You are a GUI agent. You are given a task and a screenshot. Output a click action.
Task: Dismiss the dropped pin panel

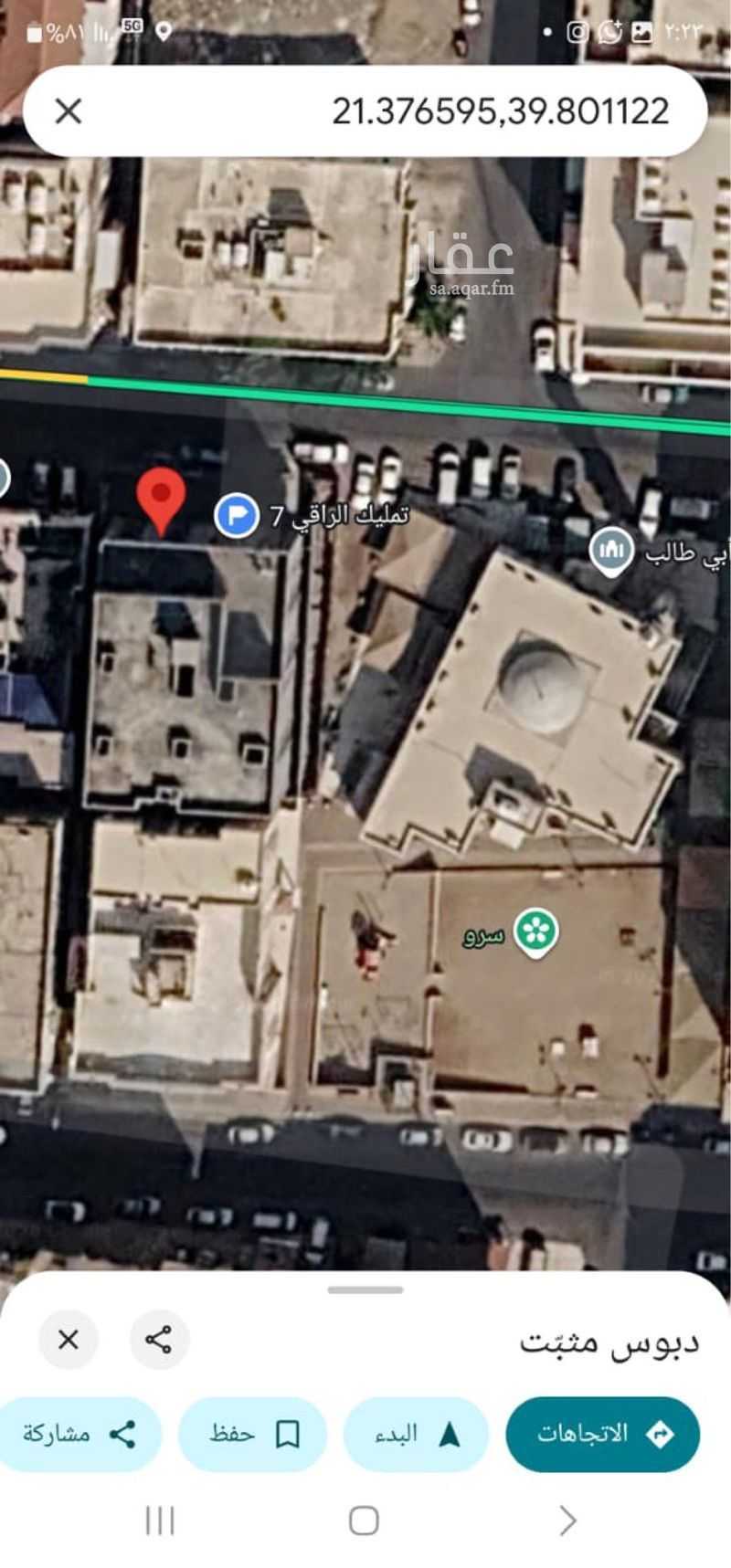68,1340
